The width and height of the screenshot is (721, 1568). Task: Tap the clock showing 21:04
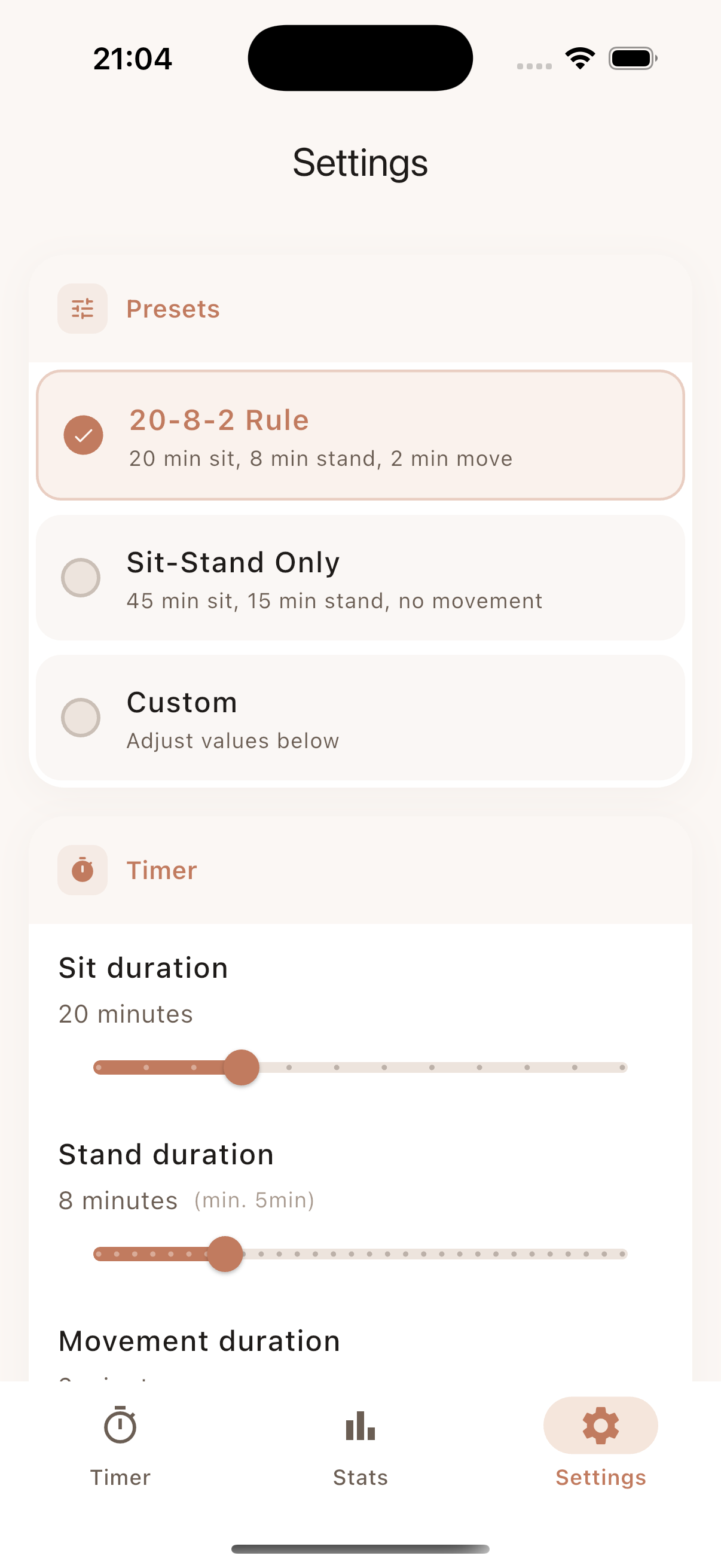pyautogui.click(x=133, y=58)
